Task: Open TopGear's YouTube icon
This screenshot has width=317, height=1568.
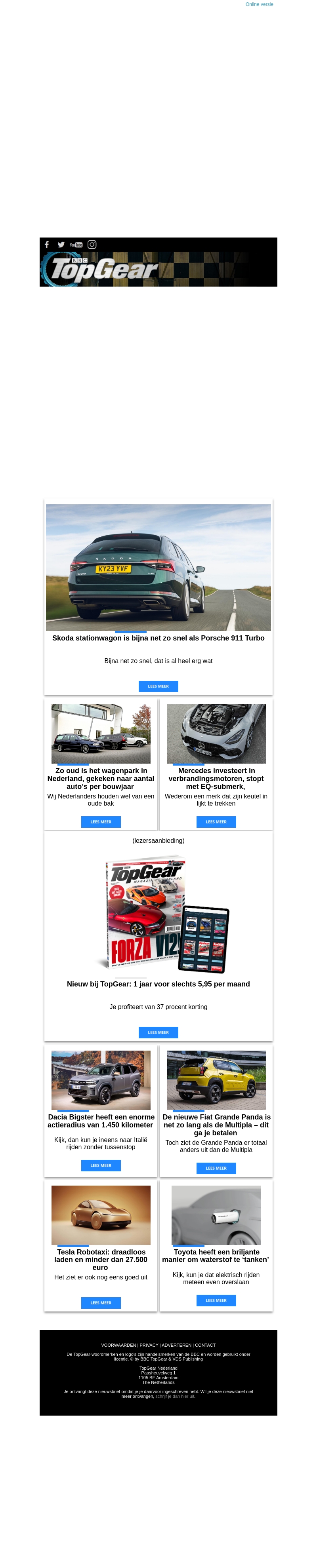Action: [x=76, y=245]
